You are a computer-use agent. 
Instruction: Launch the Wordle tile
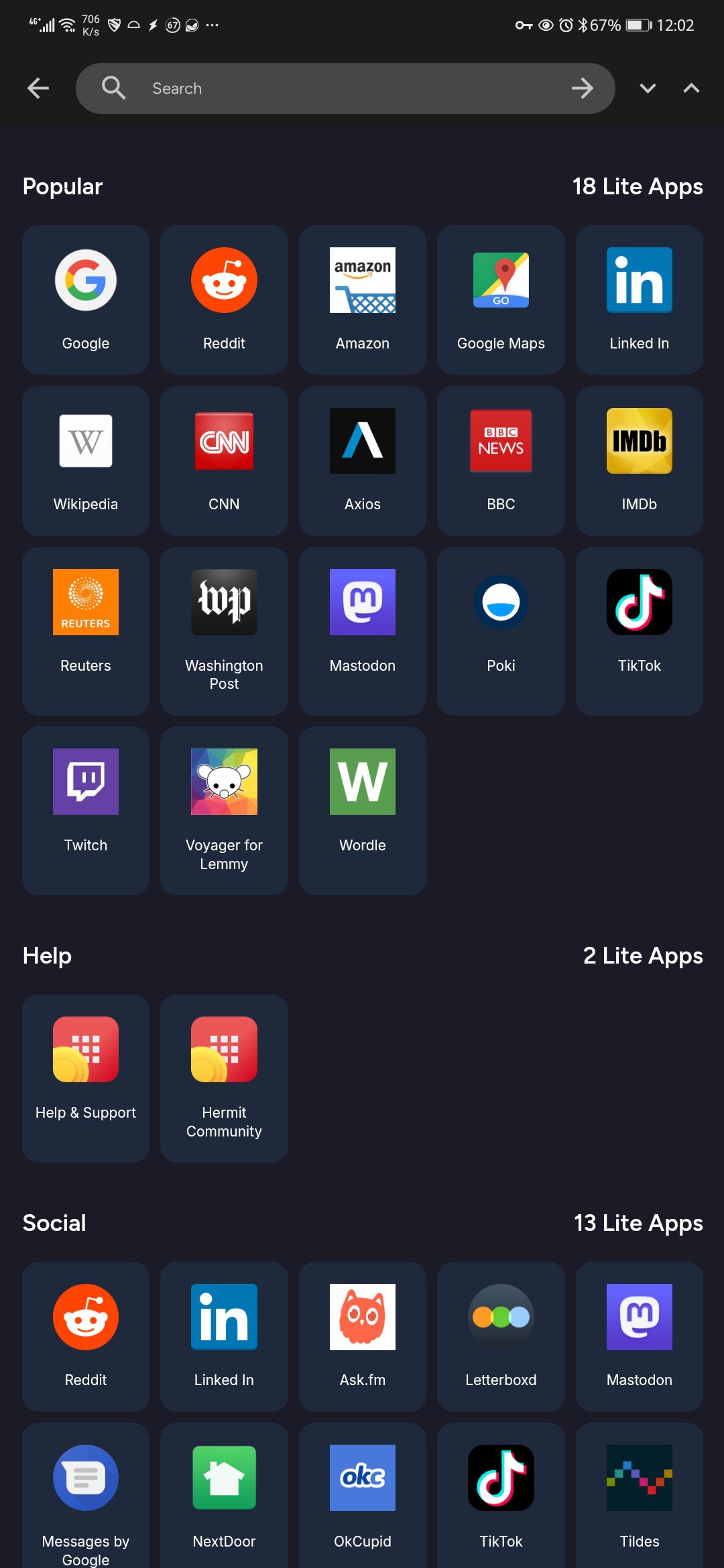tap(363, 810)
